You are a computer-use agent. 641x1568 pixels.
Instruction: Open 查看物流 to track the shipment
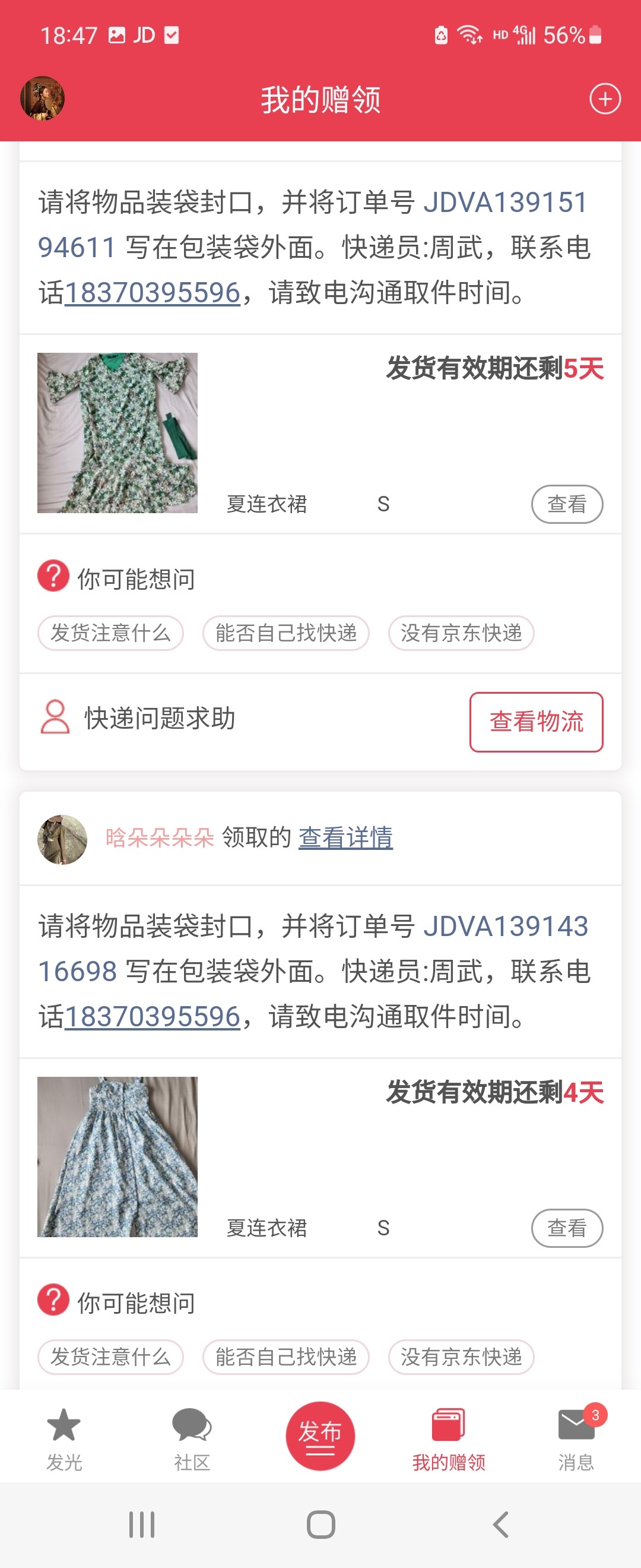coord(536,722)
